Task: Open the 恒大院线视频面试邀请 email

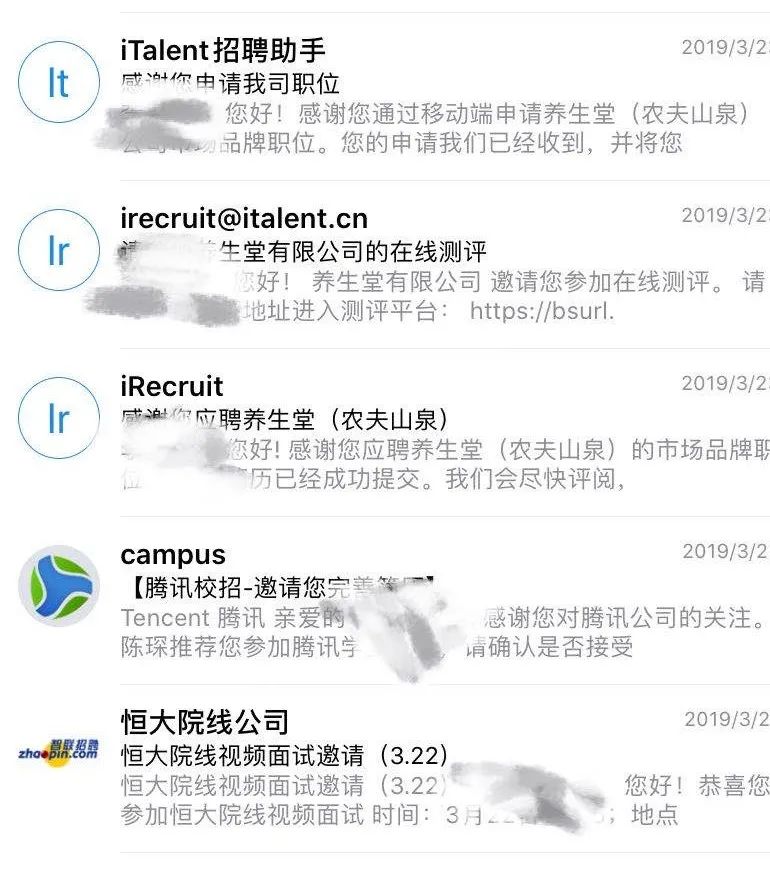Action: [x=300, y=760]
